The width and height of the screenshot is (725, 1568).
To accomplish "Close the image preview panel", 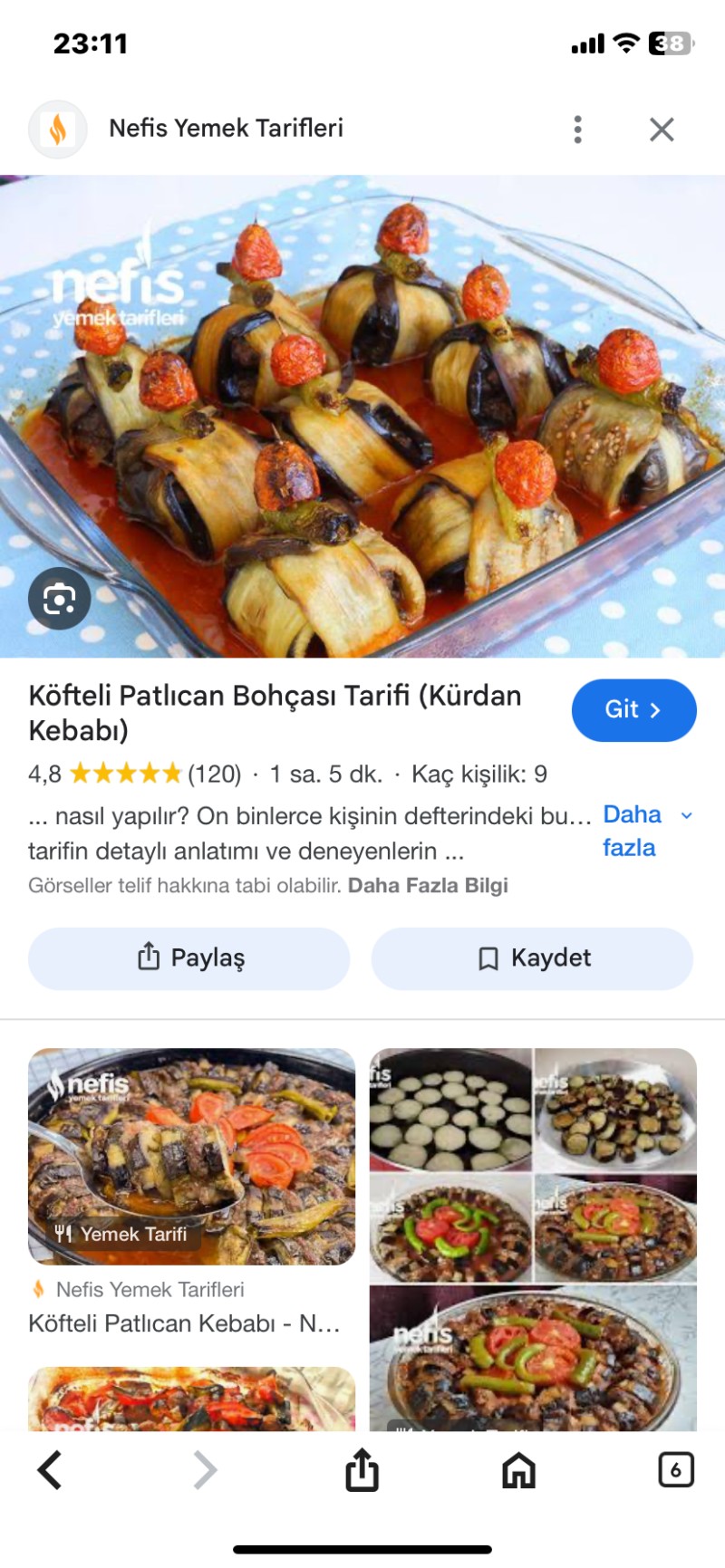I will [x=662, y=130].
